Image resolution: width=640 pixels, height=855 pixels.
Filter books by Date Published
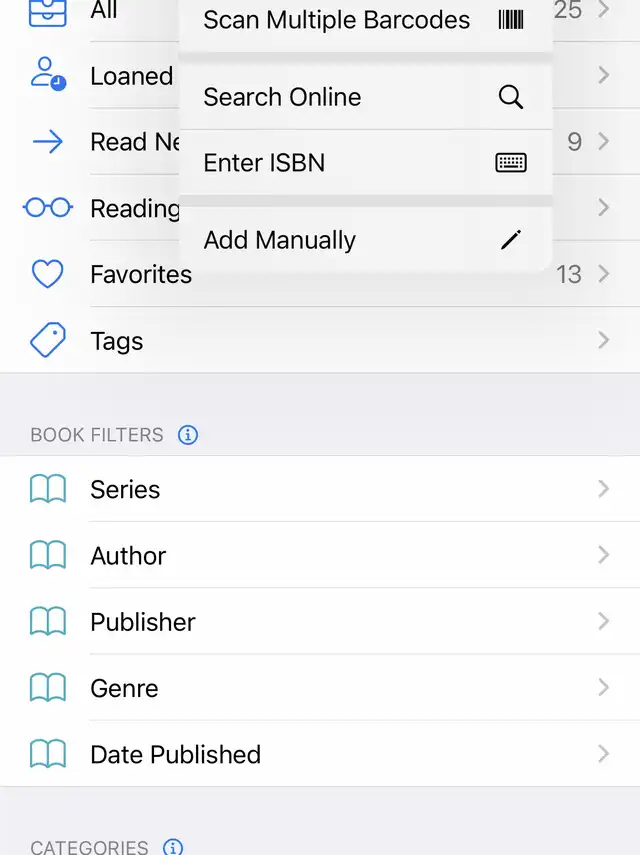[x=175, y=754]
